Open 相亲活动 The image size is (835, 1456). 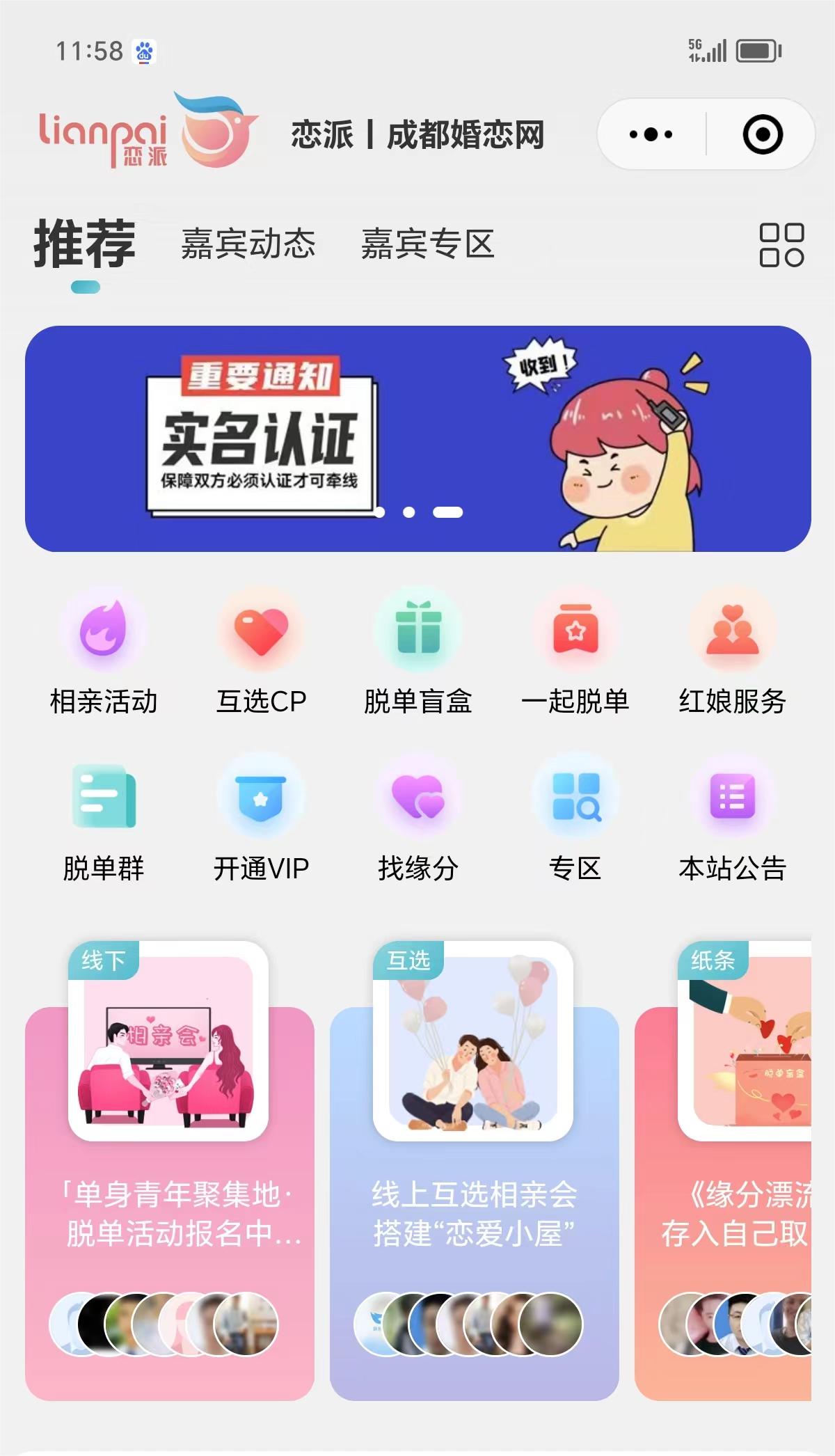point(103,654)
